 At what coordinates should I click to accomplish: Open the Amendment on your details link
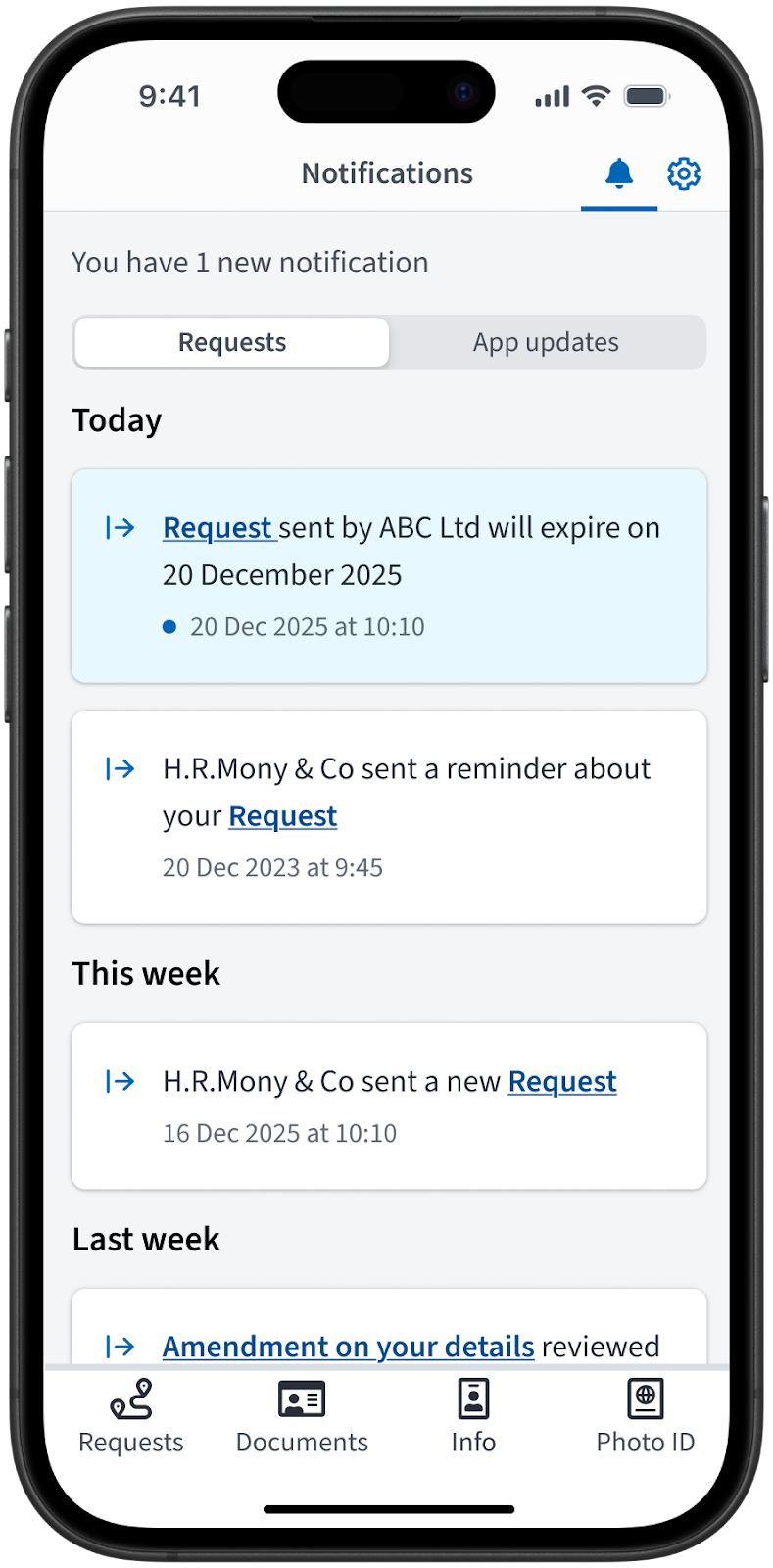(x=348, y=1347)
